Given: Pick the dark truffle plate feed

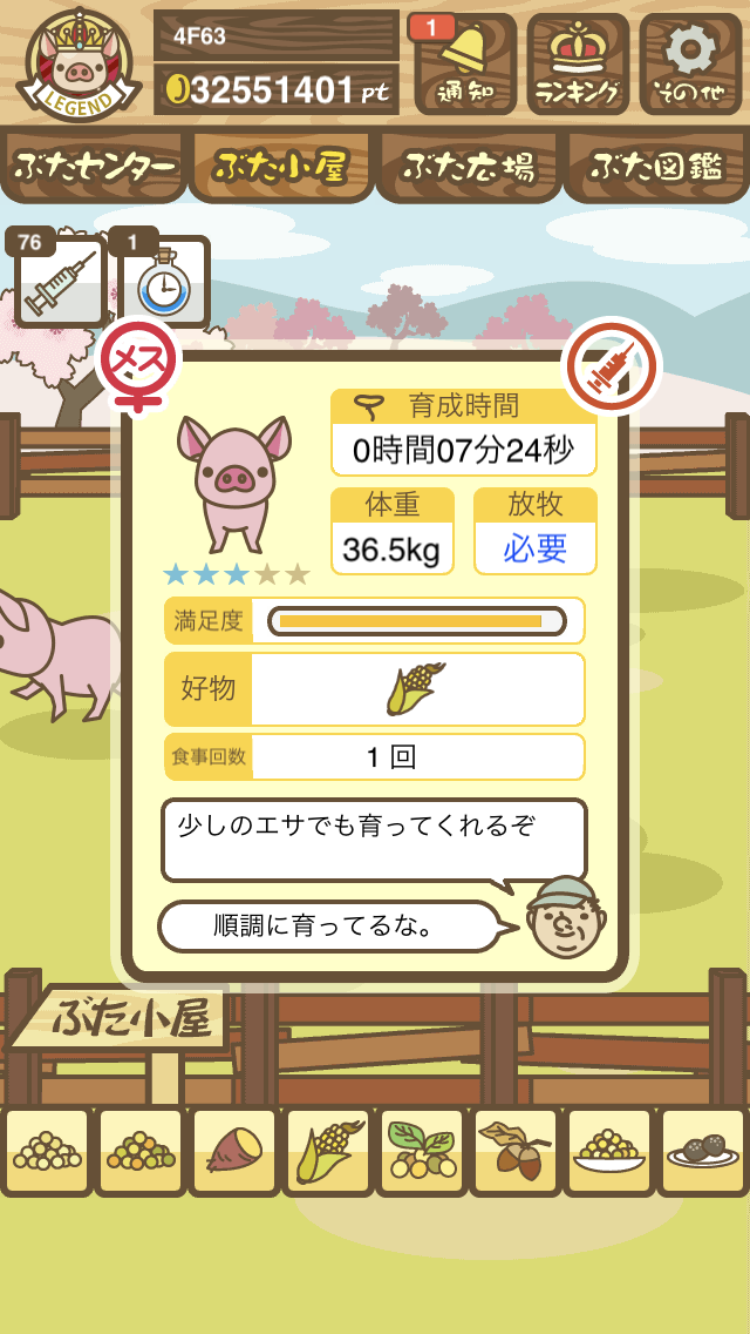Looking at the screenshot, I should pyautogui.click(x=702, y=1152).
